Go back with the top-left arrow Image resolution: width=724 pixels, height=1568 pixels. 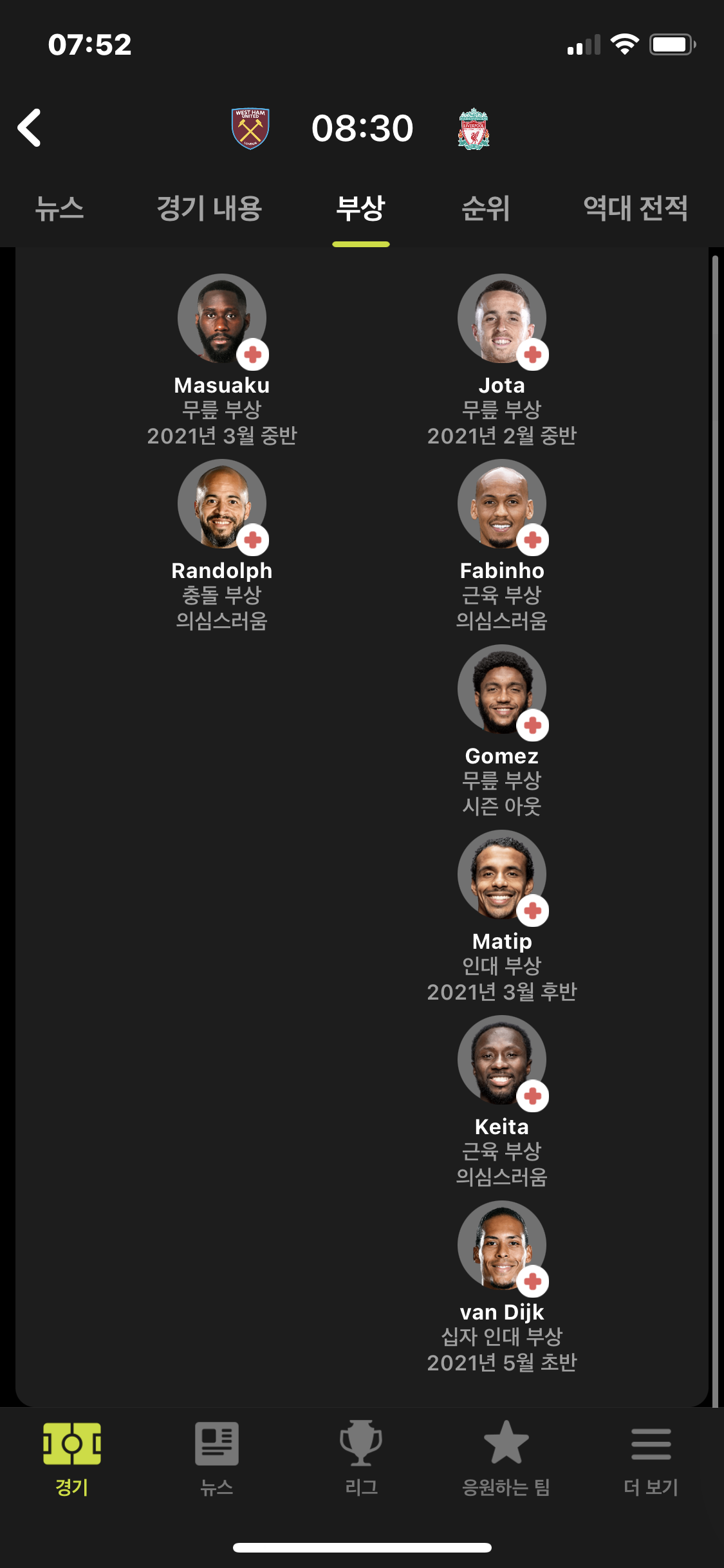coord(30,127)
